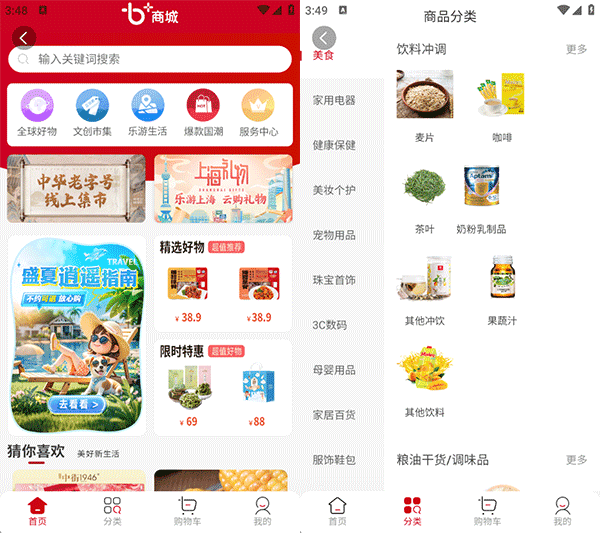The image size is (600, 533).
Task: Open the 全球好物 shortcut
Action: pyautogui.click(x=37, y=112)
